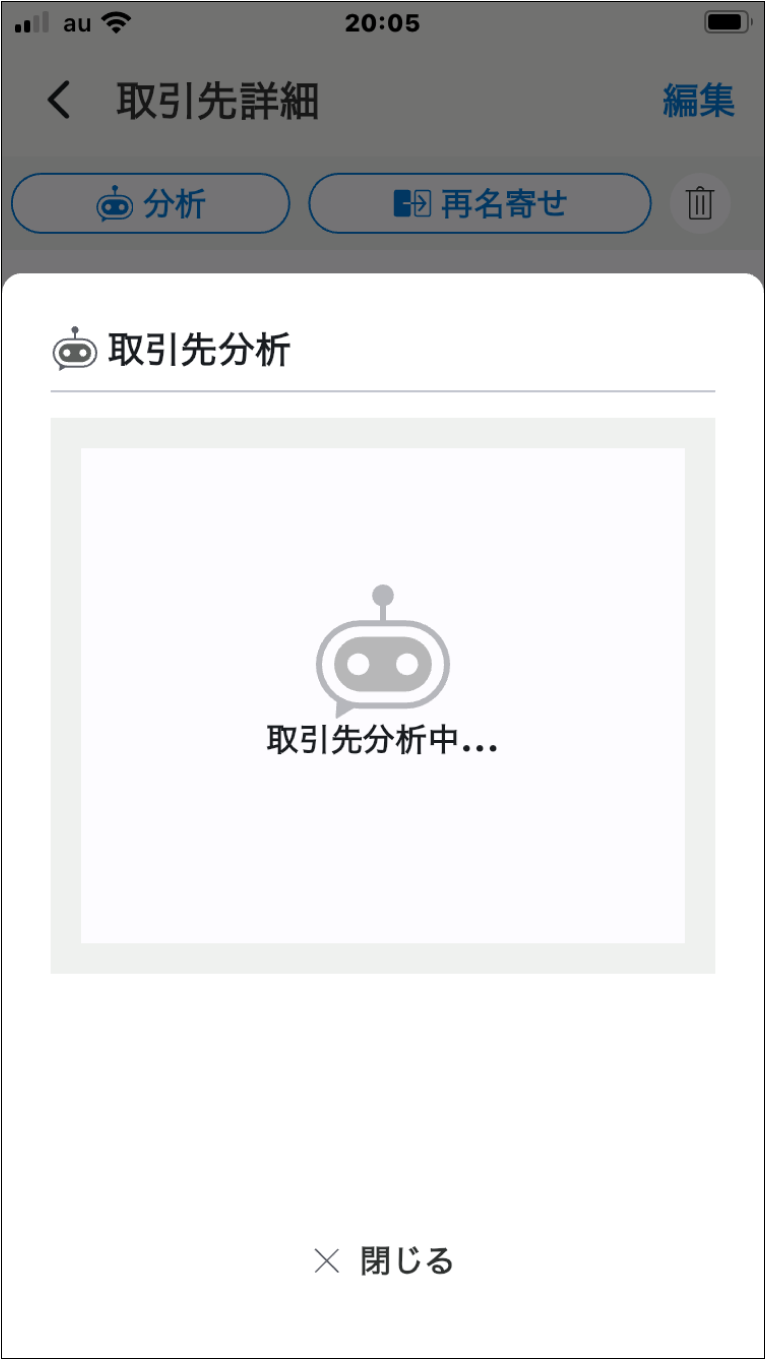Viewport: 765px width, 1359px height.
Task: Close the 取引先分析 sheet with 閉じる
Action: (x=383, y=1261)
